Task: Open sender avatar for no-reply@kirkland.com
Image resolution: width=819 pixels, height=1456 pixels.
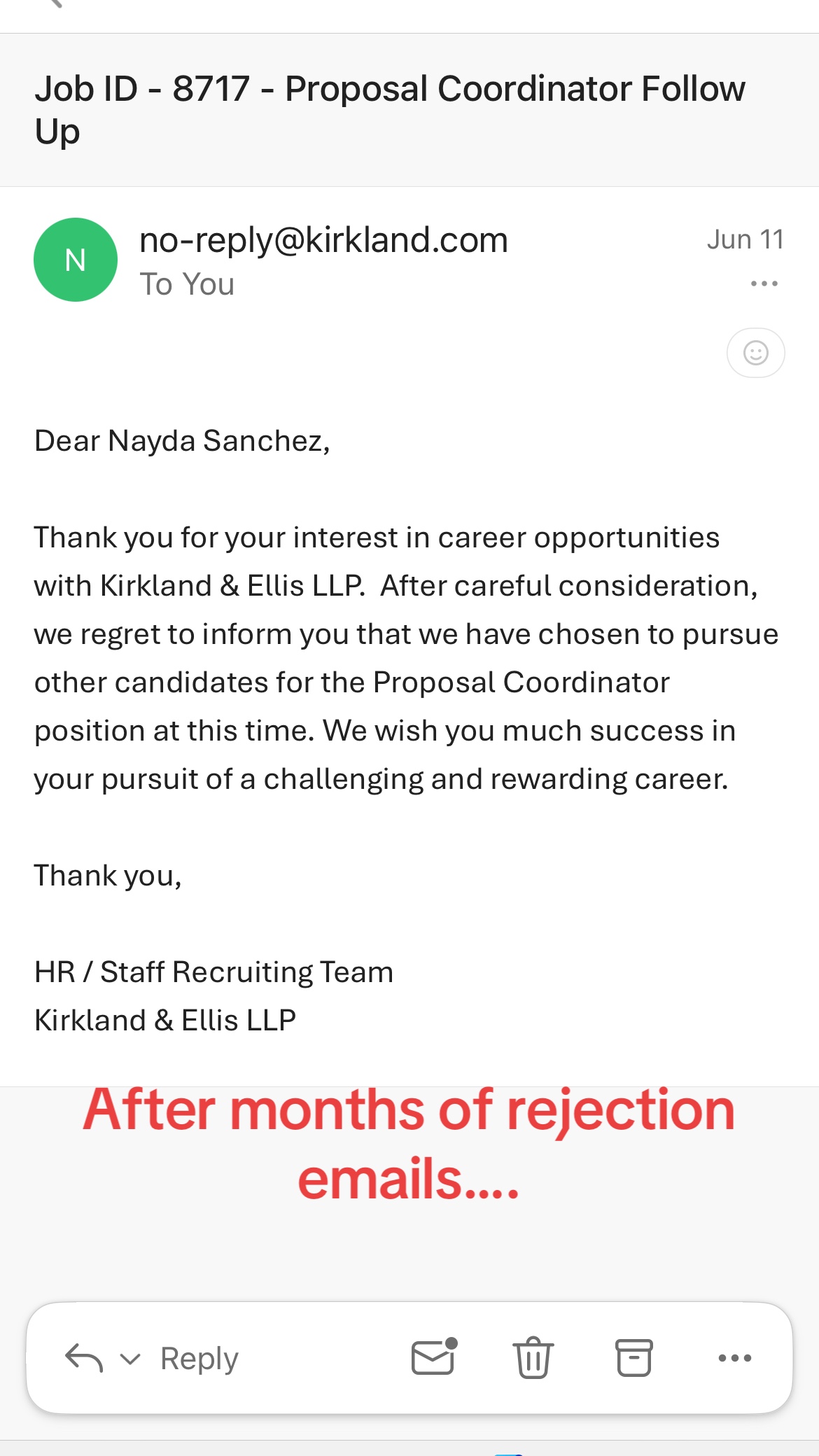Action: tap(76, 260)
